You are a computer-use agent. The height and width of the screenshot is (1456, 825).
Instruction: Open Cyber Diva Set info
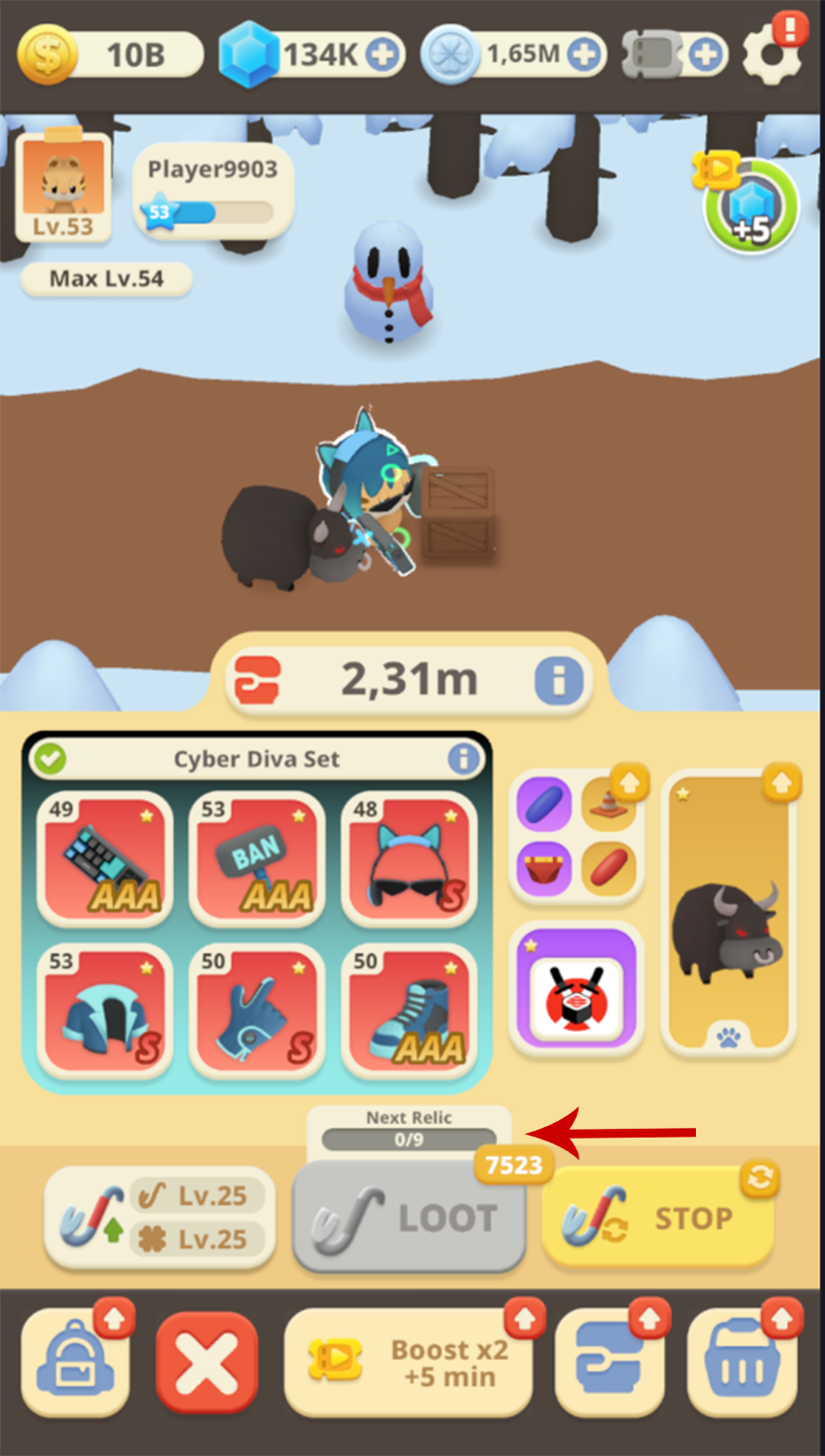pos(464,758)
